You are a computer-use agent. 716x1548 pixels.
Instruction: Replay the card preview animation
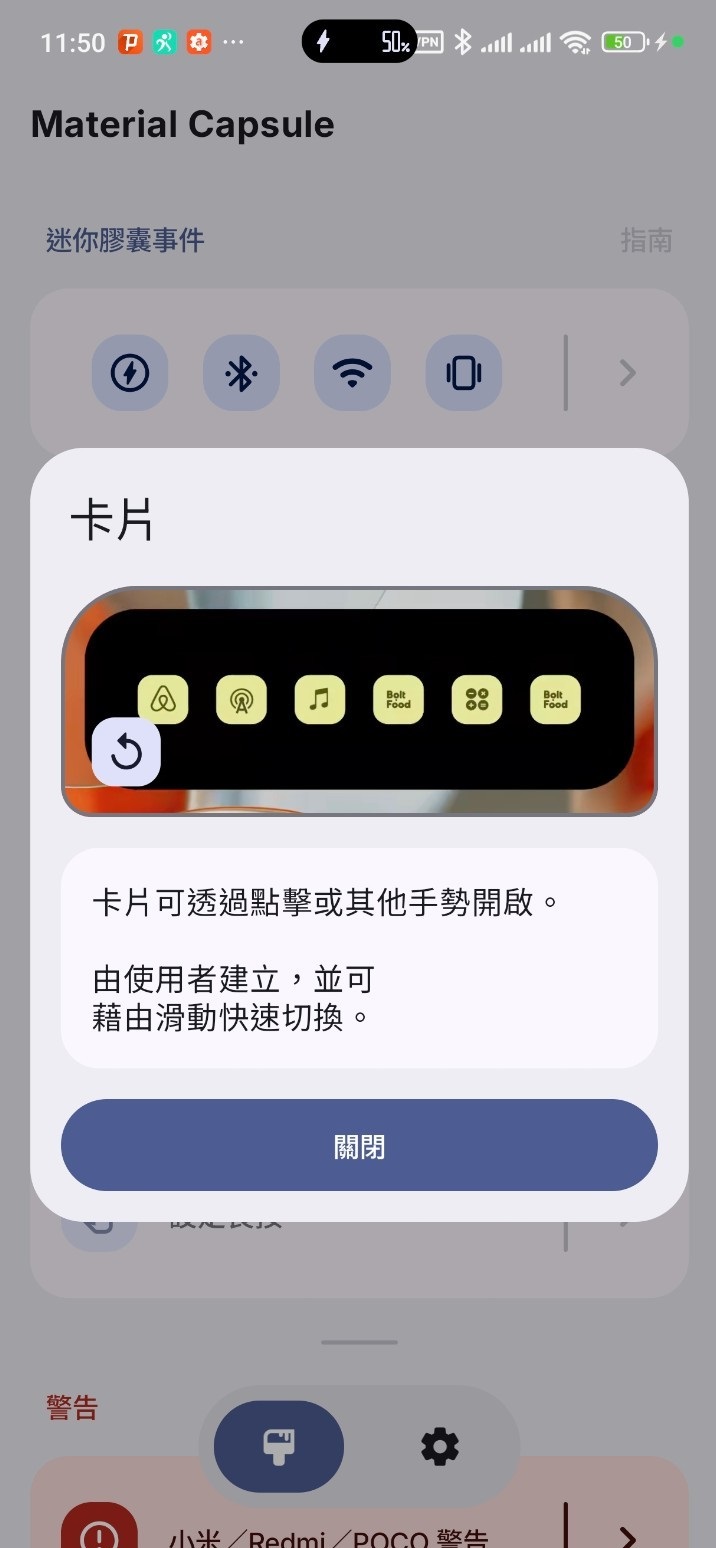[126, 752]
